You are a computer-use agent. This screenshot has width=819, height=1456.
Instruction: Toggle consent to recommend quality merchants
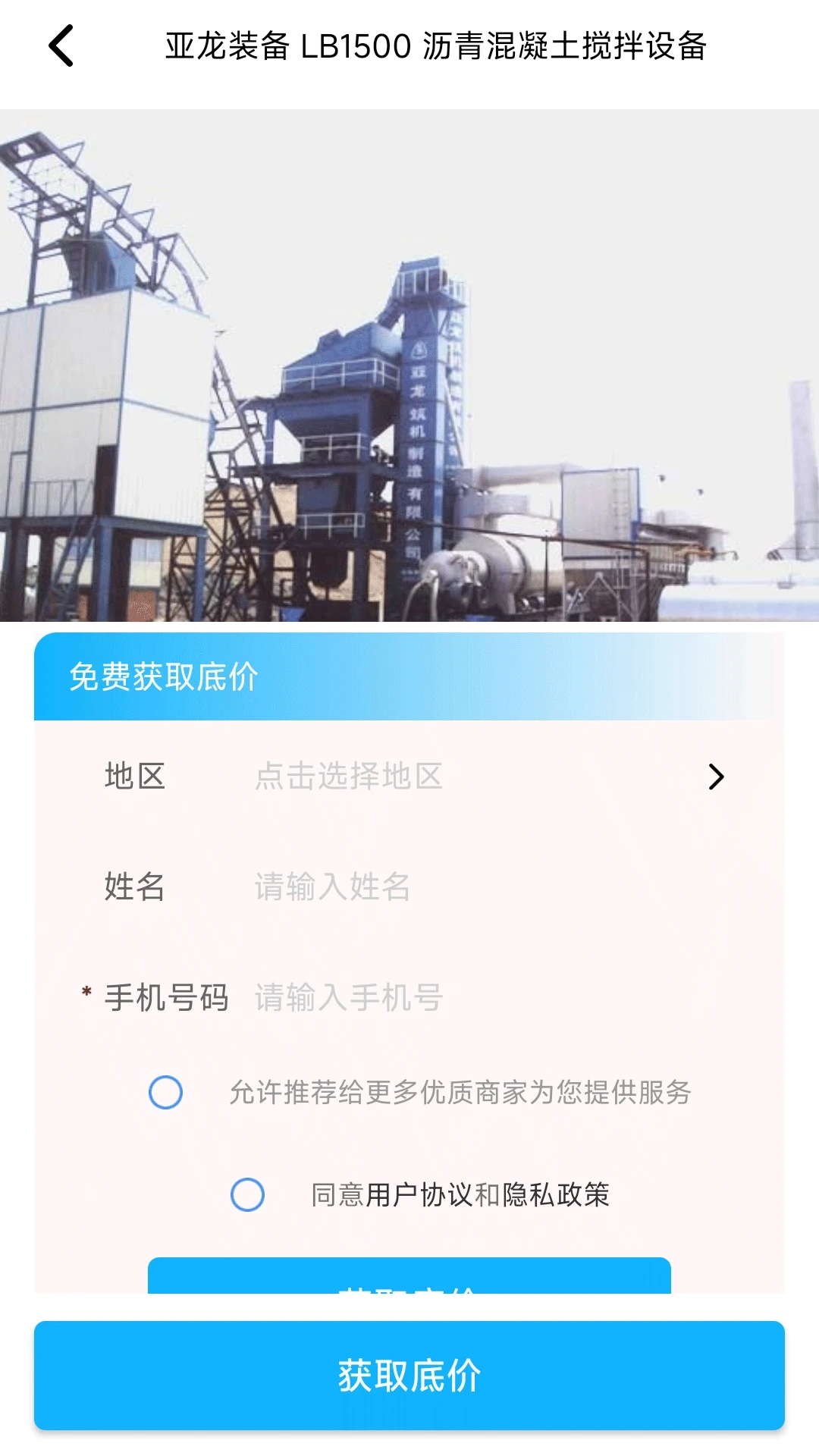pyautogui.click(x=165, y=1092)
